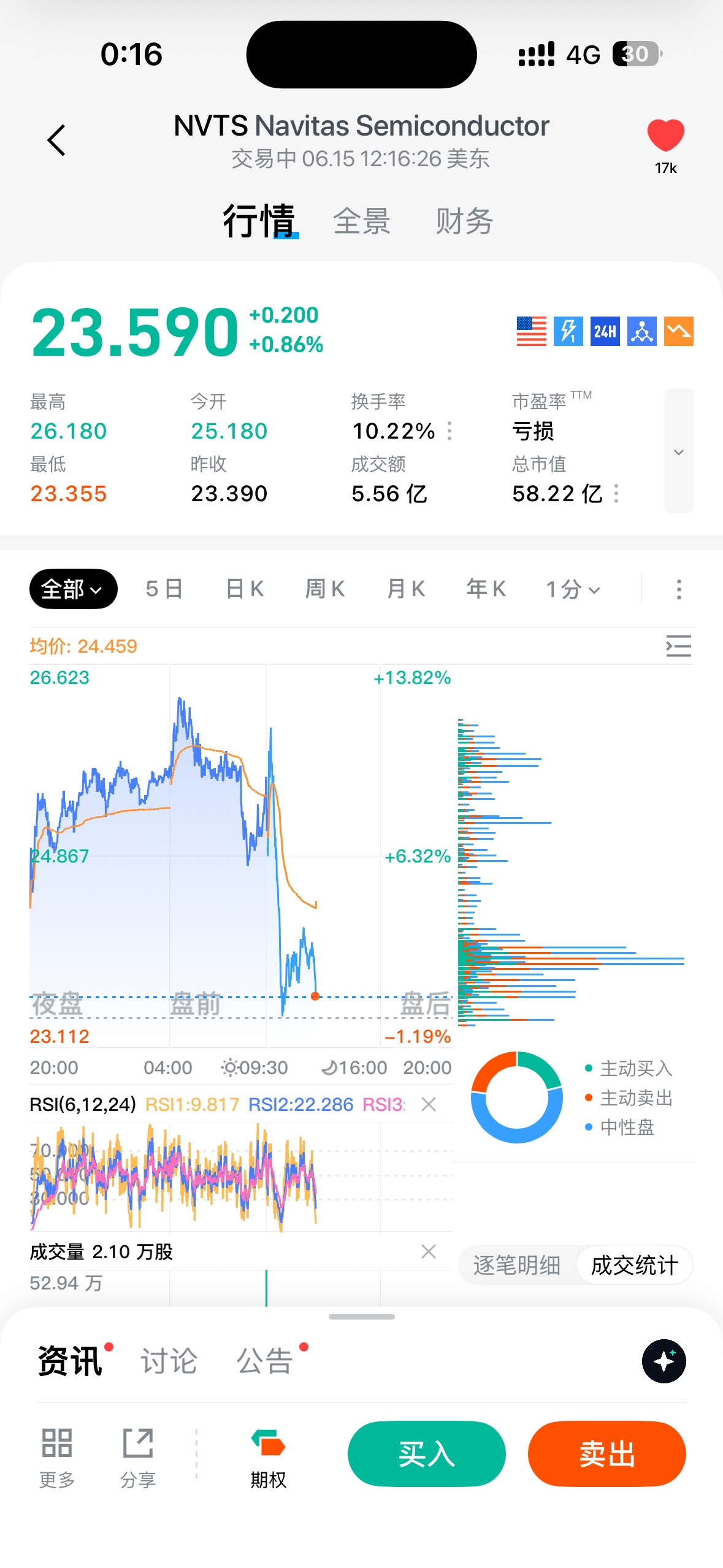723x1568 pixels.
Task: Select the 日K chart view
Action: (245, 589)
